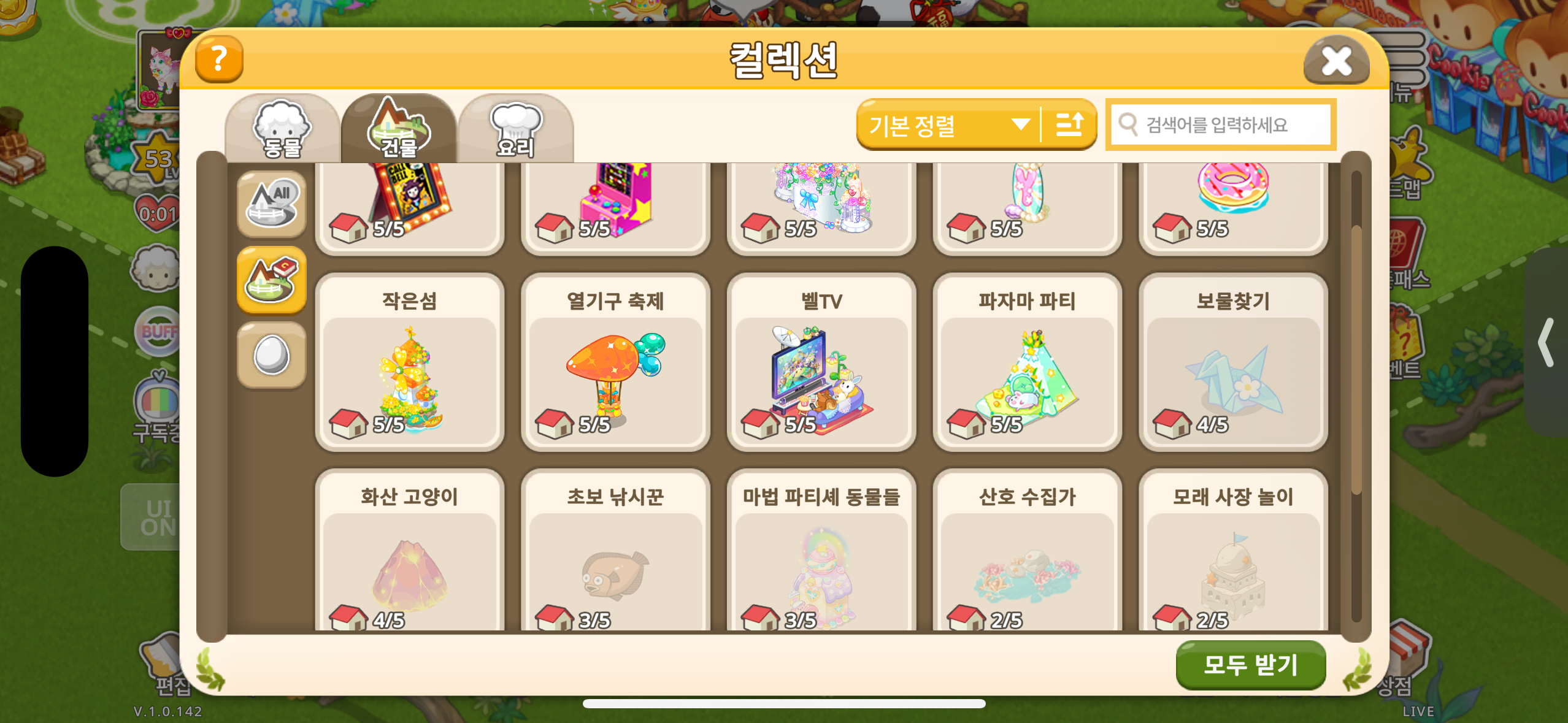Expand the 기본 정렬 sort dropdown
Screen dimensions: 1568x723
948,125
